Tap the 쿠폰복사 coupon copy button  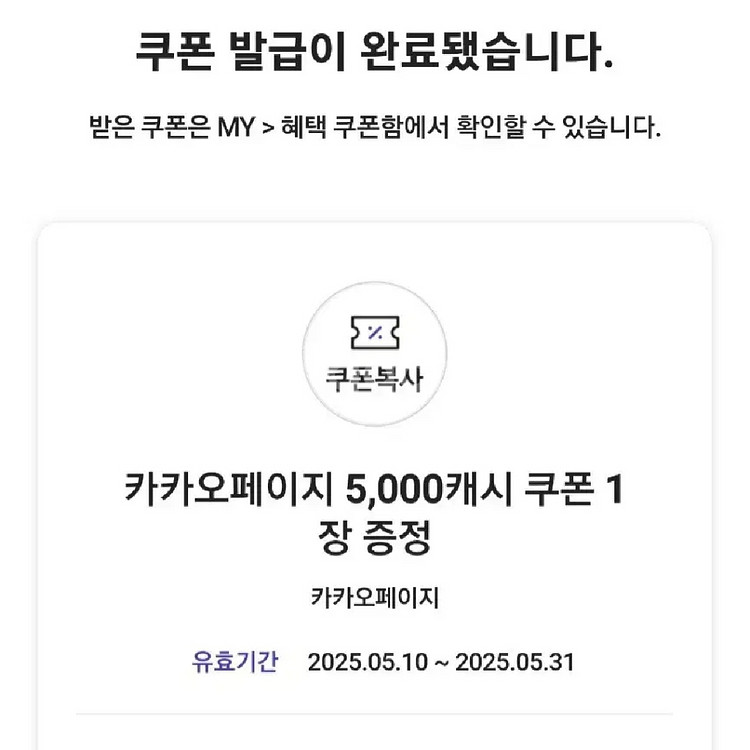[374, 353]
